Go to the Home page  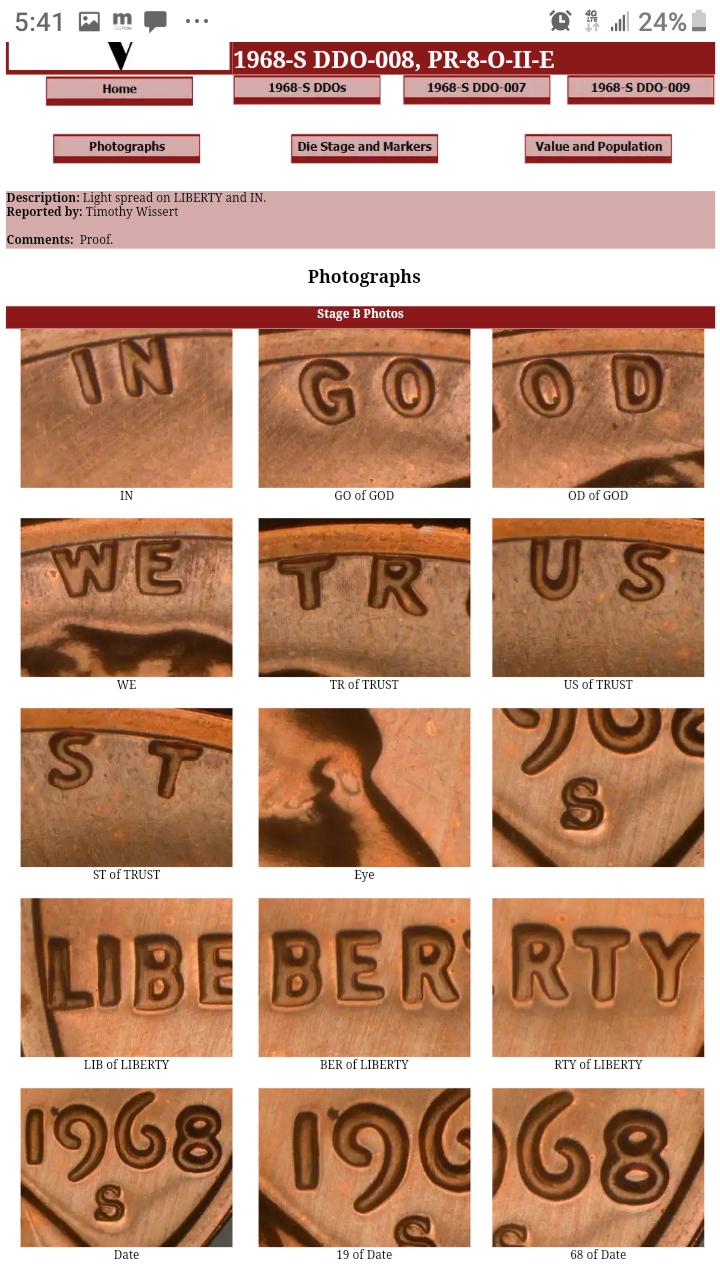coord(119,89)
